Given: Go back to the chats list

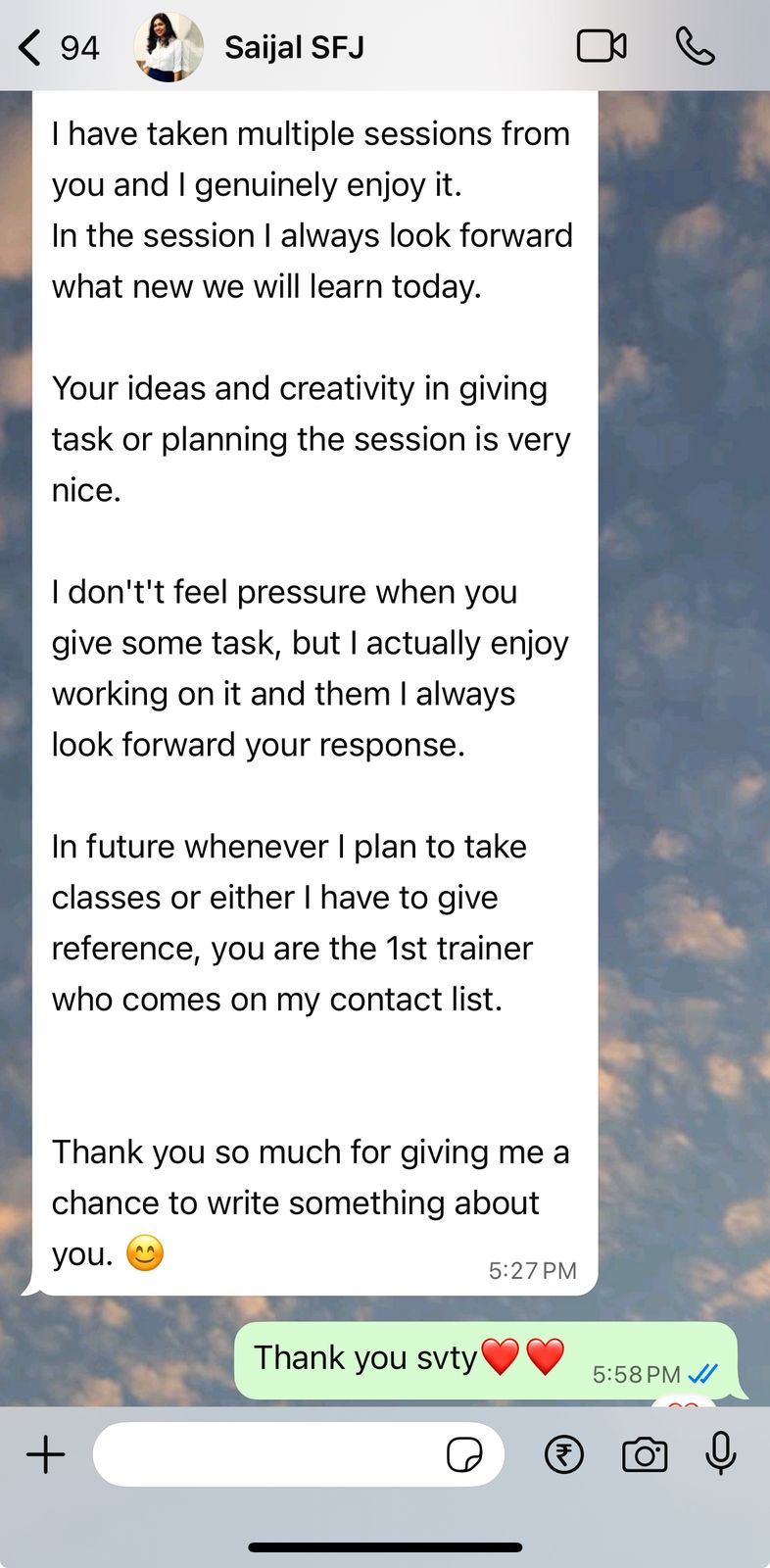Looking at the screenshot, I should tap(31, 47).
